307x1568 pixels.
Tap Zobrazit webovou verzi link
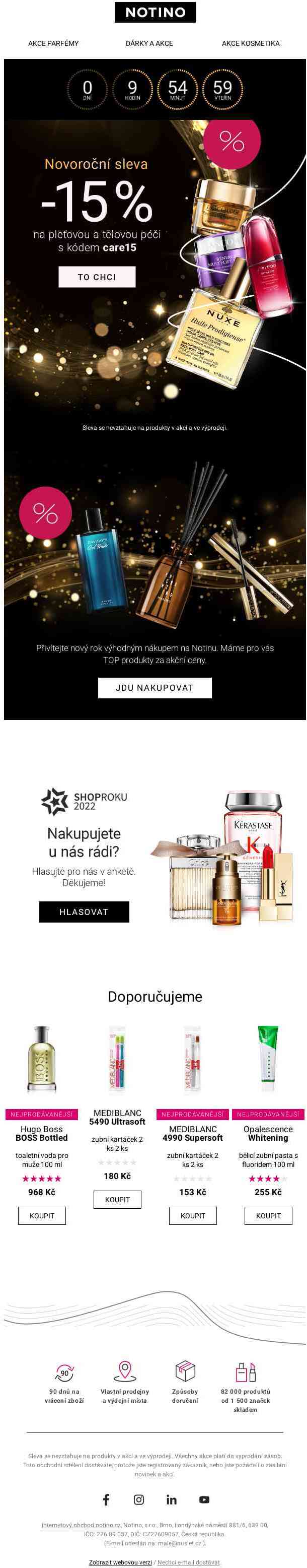coord(120,1562)
